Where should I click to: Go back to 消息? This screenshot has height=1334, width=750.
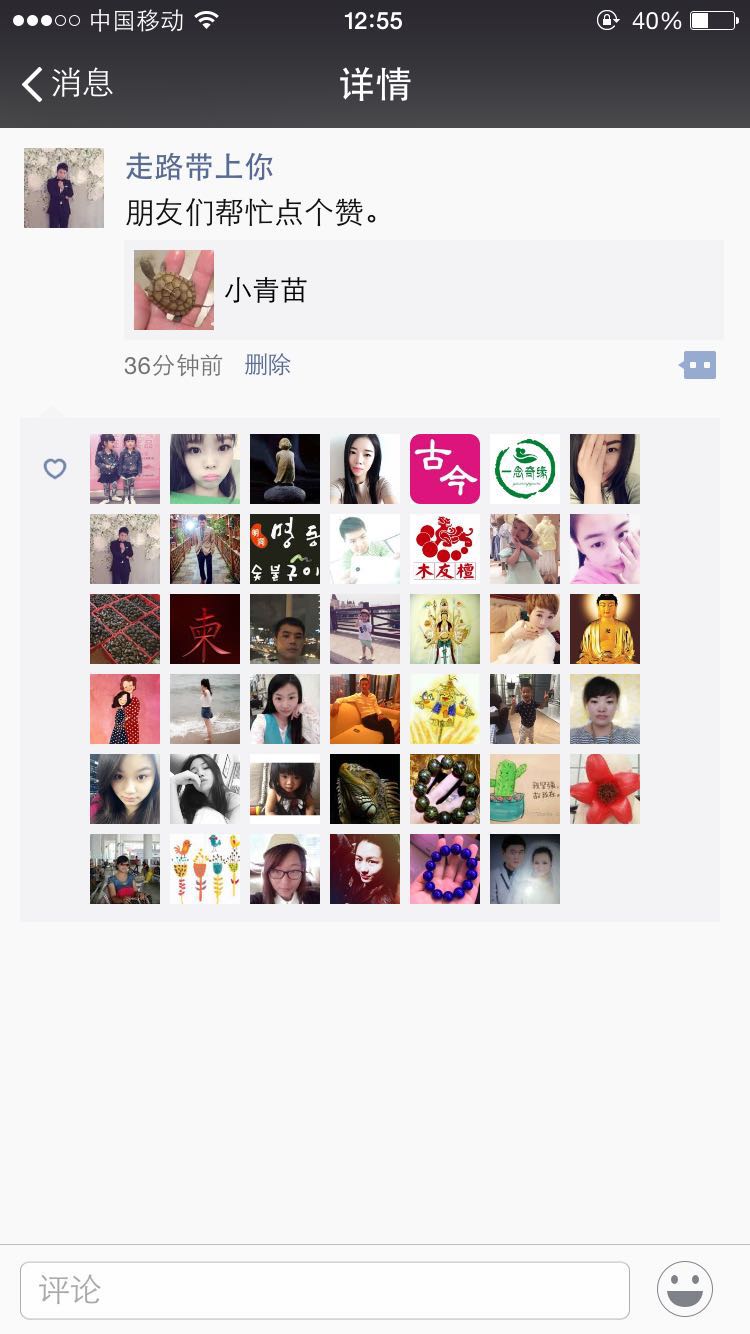(x=68, y=84)
